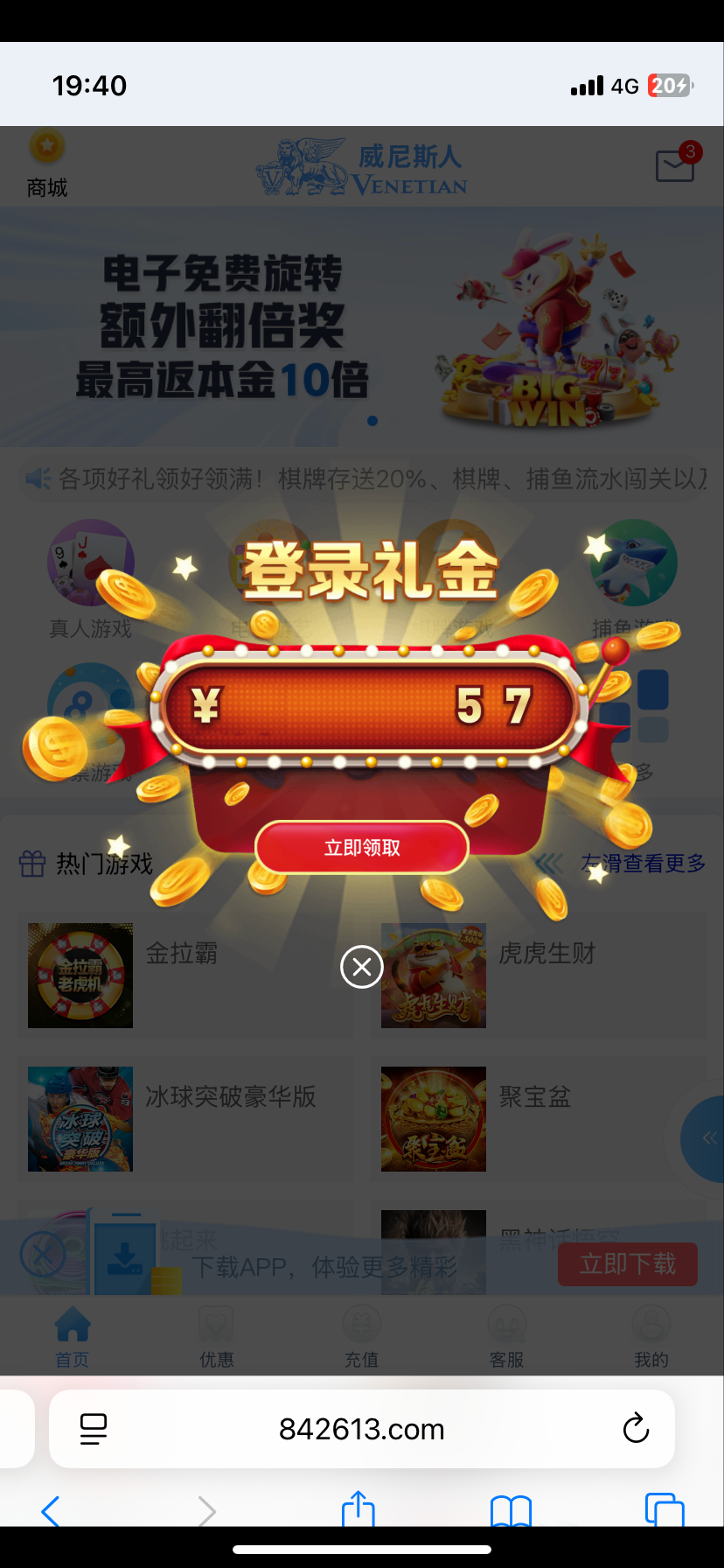
Task: Reload the page in Safari
Action: point(636,1429)
